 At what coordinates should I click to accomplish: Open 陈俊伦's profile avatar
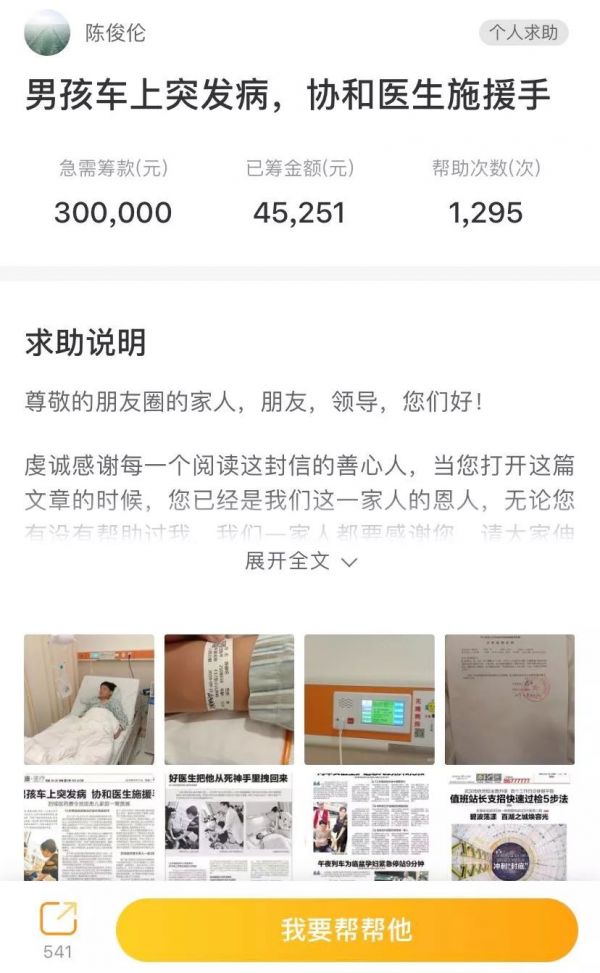click(x=47, y=33)
